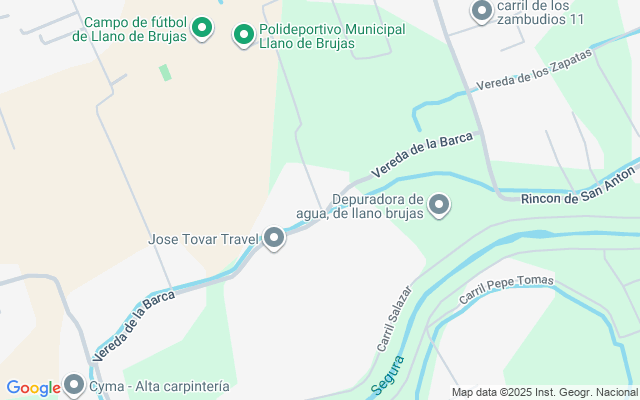
Task: Open the Cyma - Alta carpintería marker
Action: point(75,385)
